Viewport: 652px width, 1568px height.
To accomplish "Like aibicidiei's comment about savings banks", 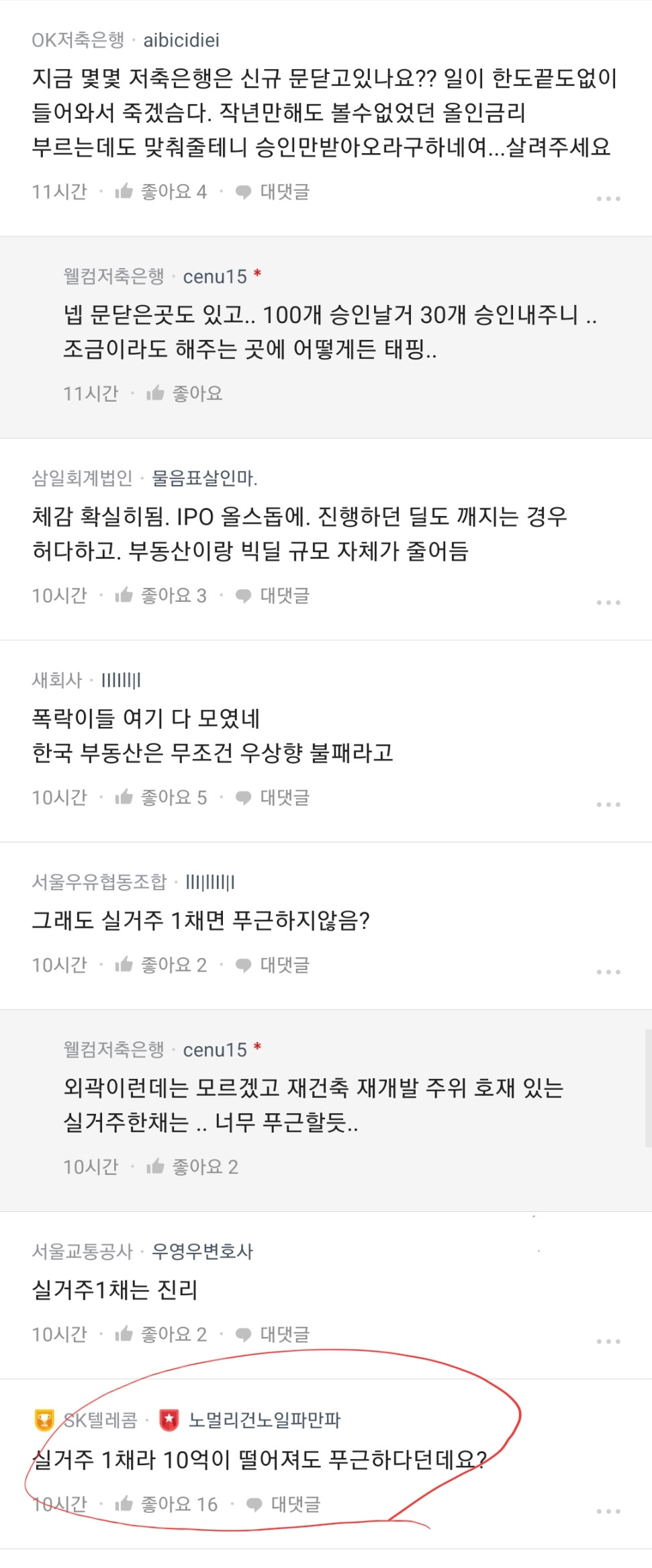I will click(x=160, y=192).
